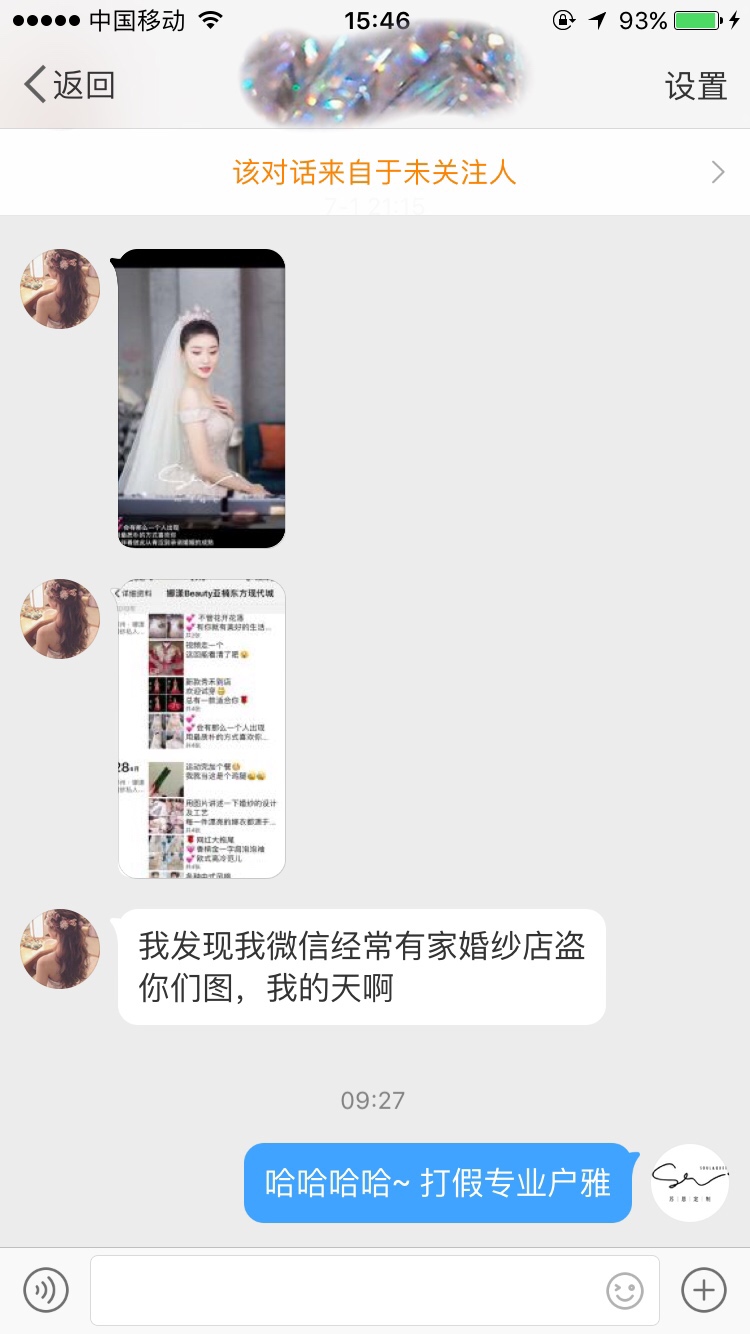Switch to voice input
Viewport: 750px width, 1334px height.
(x=46, y=1290)
